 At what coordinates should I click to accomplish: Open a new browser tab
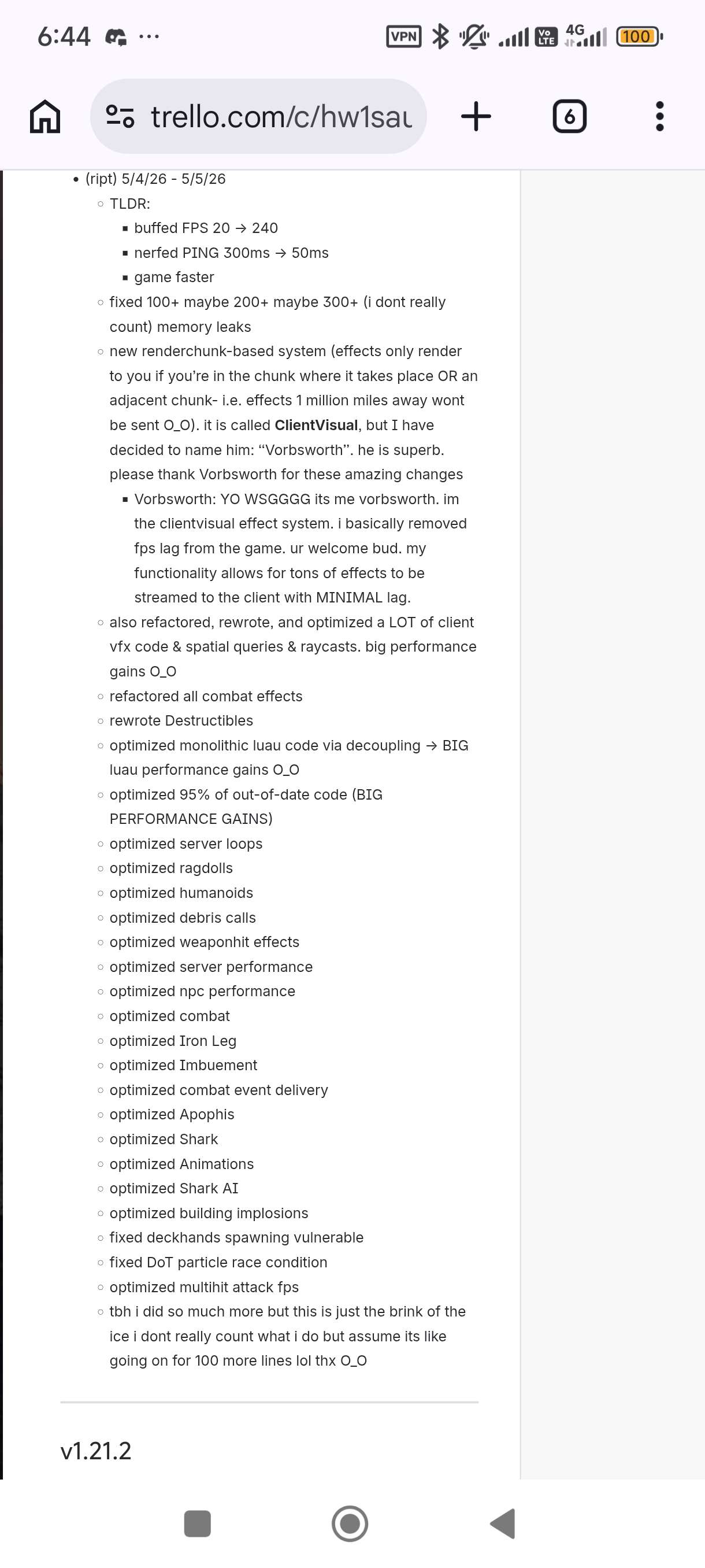pos(476,116)
